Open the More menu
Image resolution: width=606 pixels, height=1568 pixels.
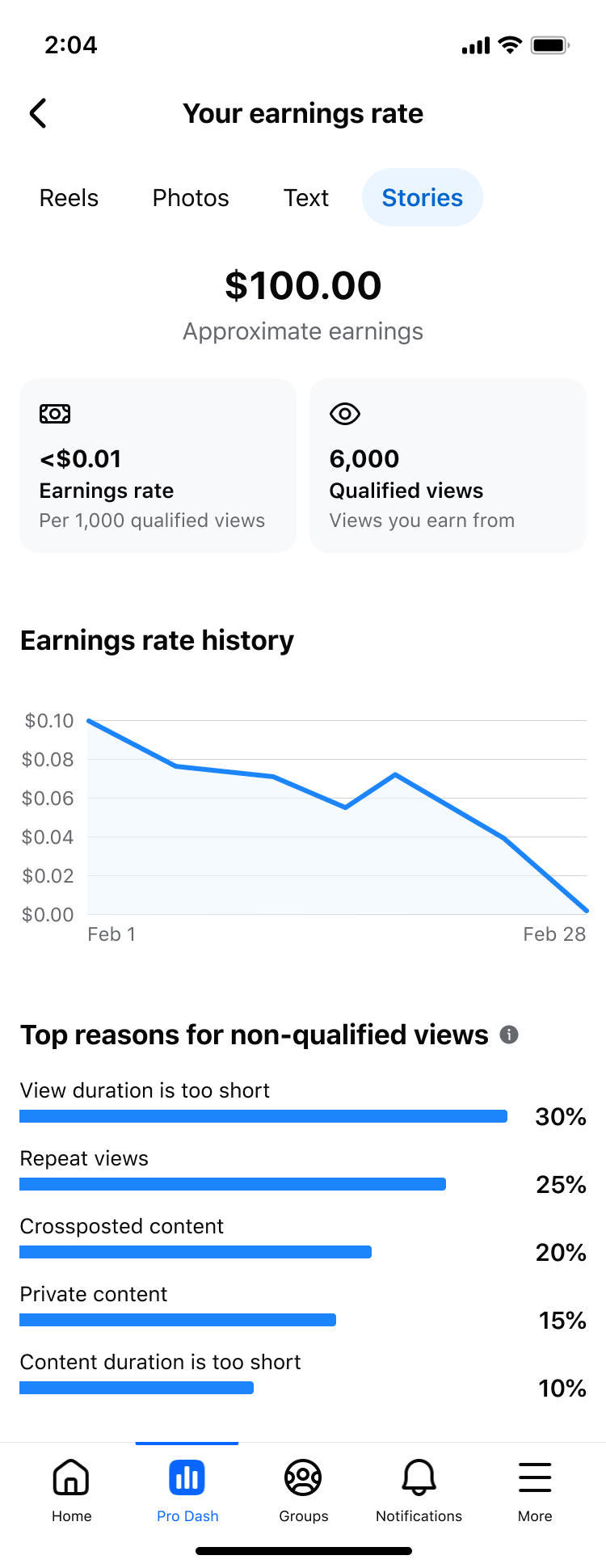point(535,1490)
